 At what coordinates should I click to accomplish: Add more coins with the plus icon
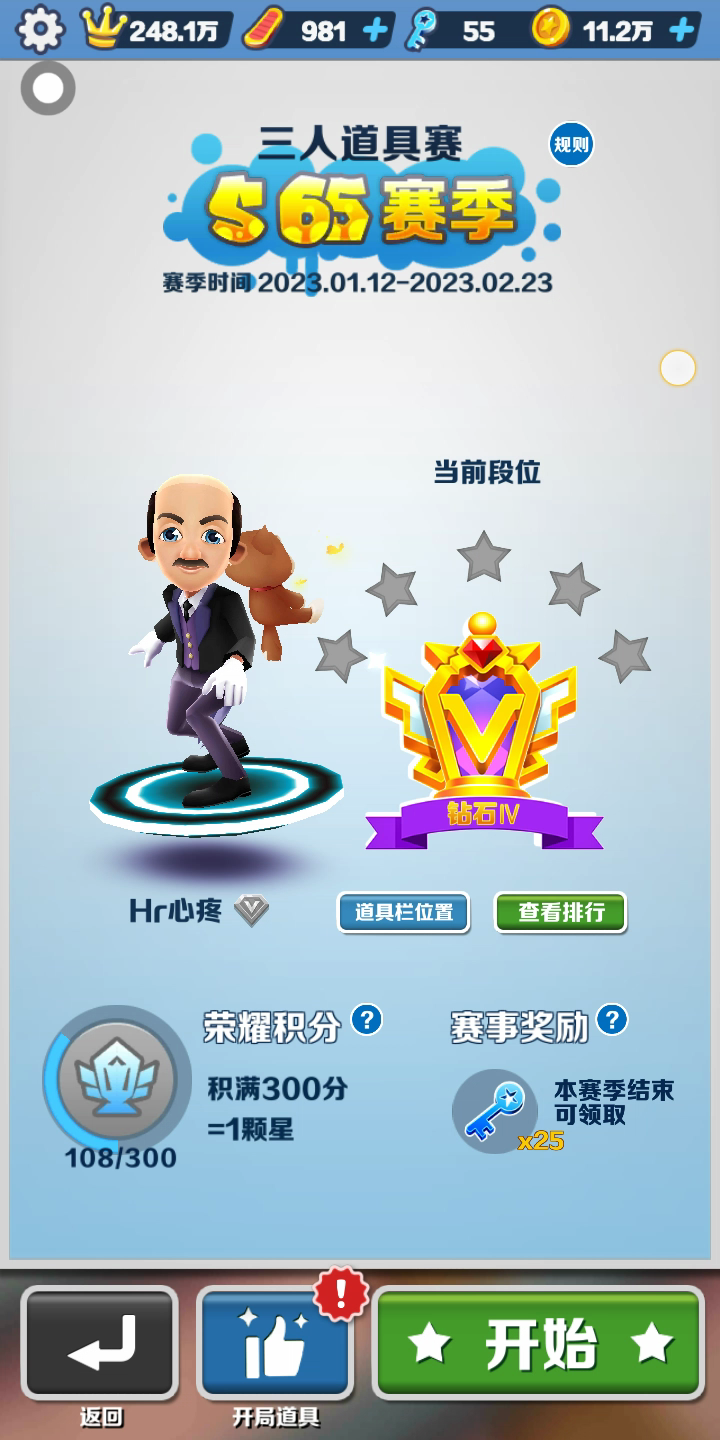[x=682, y=31]
